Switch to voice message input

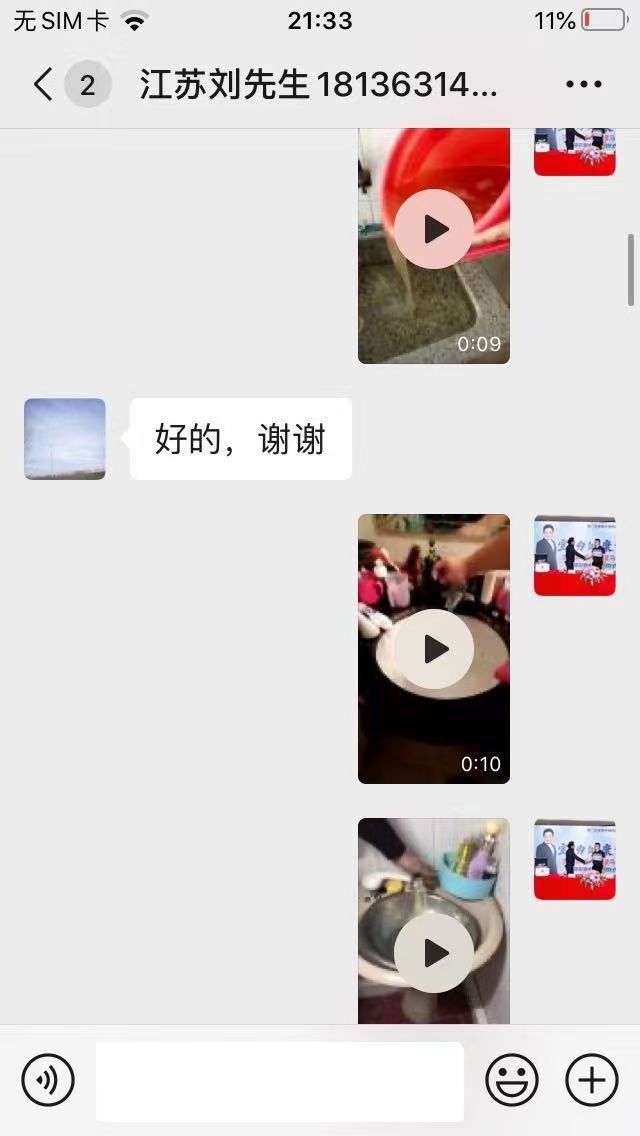point(48,1080)
